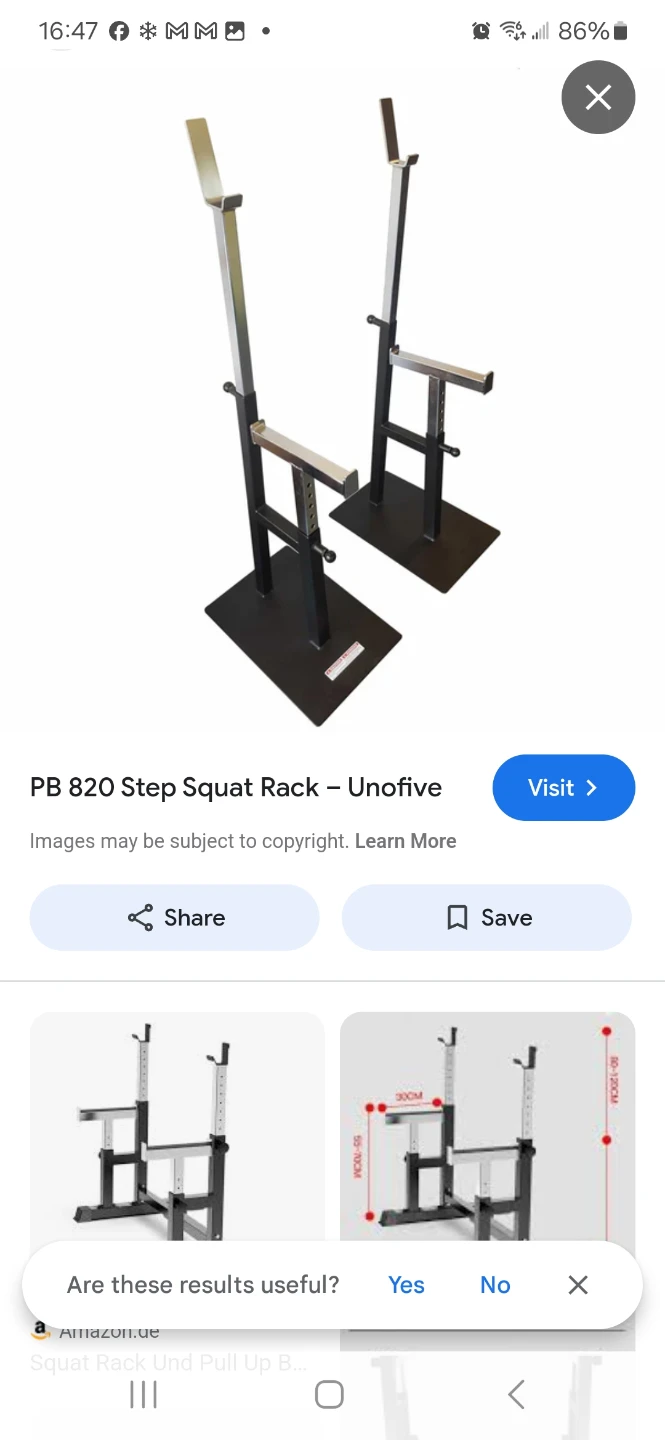Open the PB 820 squat rack image

point(330,400)
